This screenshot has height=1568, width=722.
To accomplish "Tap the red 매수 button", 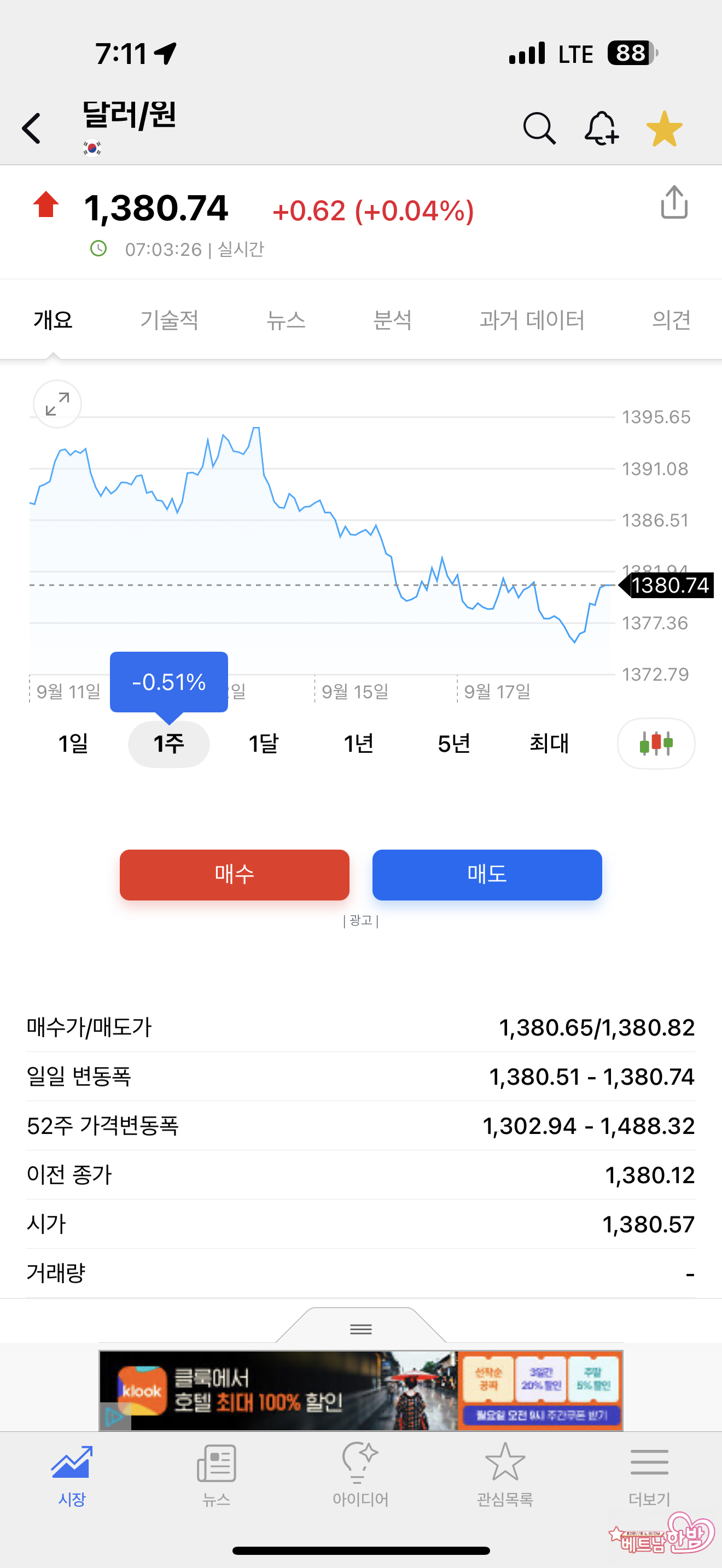I will pyautogui.click(x=234, y=875).
